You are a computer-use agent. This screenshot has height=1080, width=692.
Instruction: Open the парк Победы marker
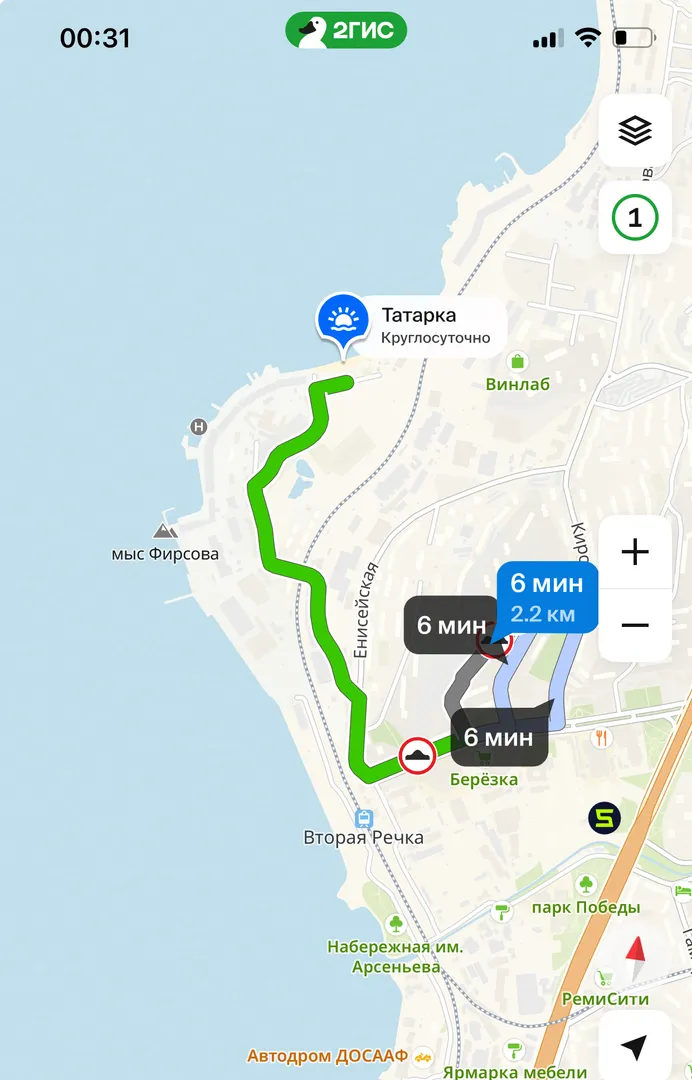[586, 885]
